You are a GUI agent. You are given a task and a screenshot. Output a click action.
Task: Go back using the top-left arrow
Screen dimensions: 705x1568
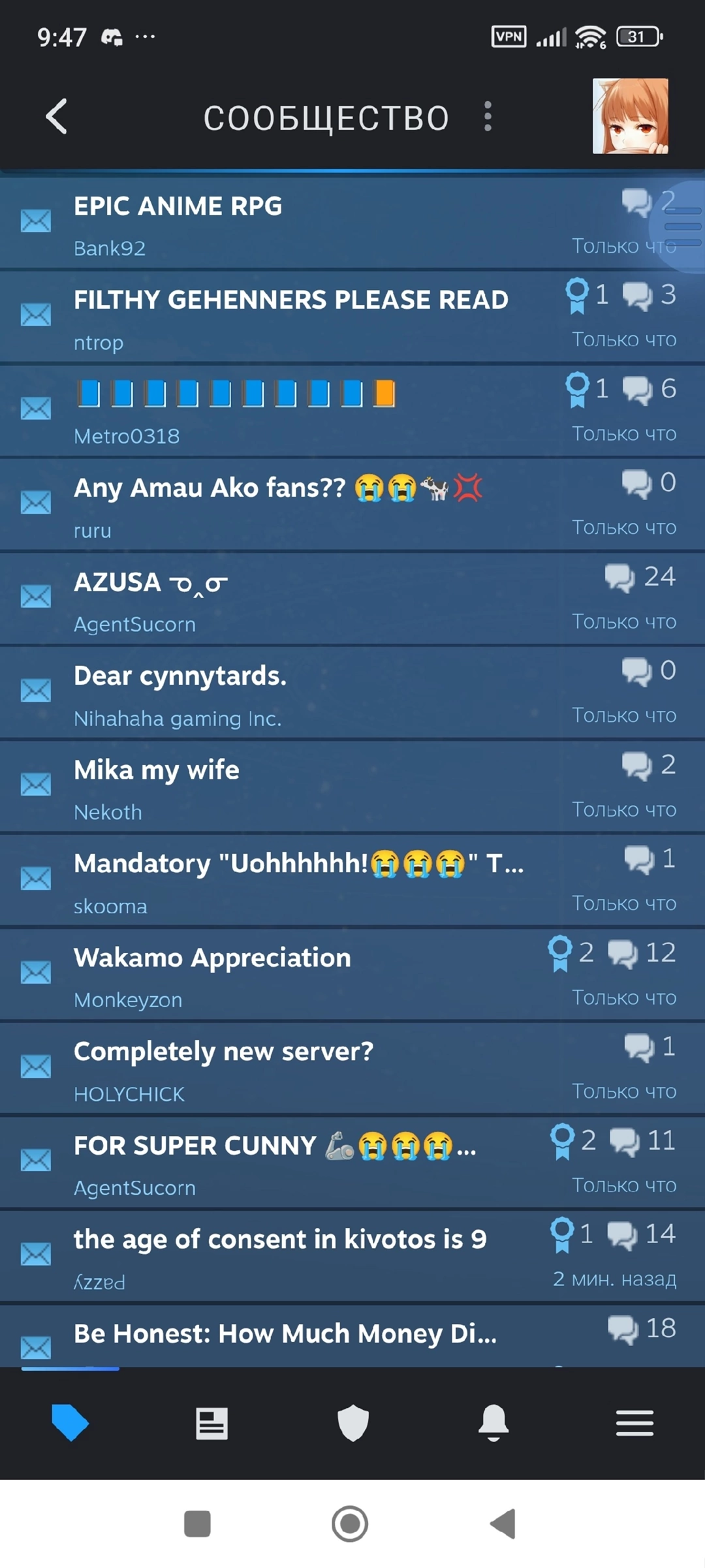[x=57, y=117]
